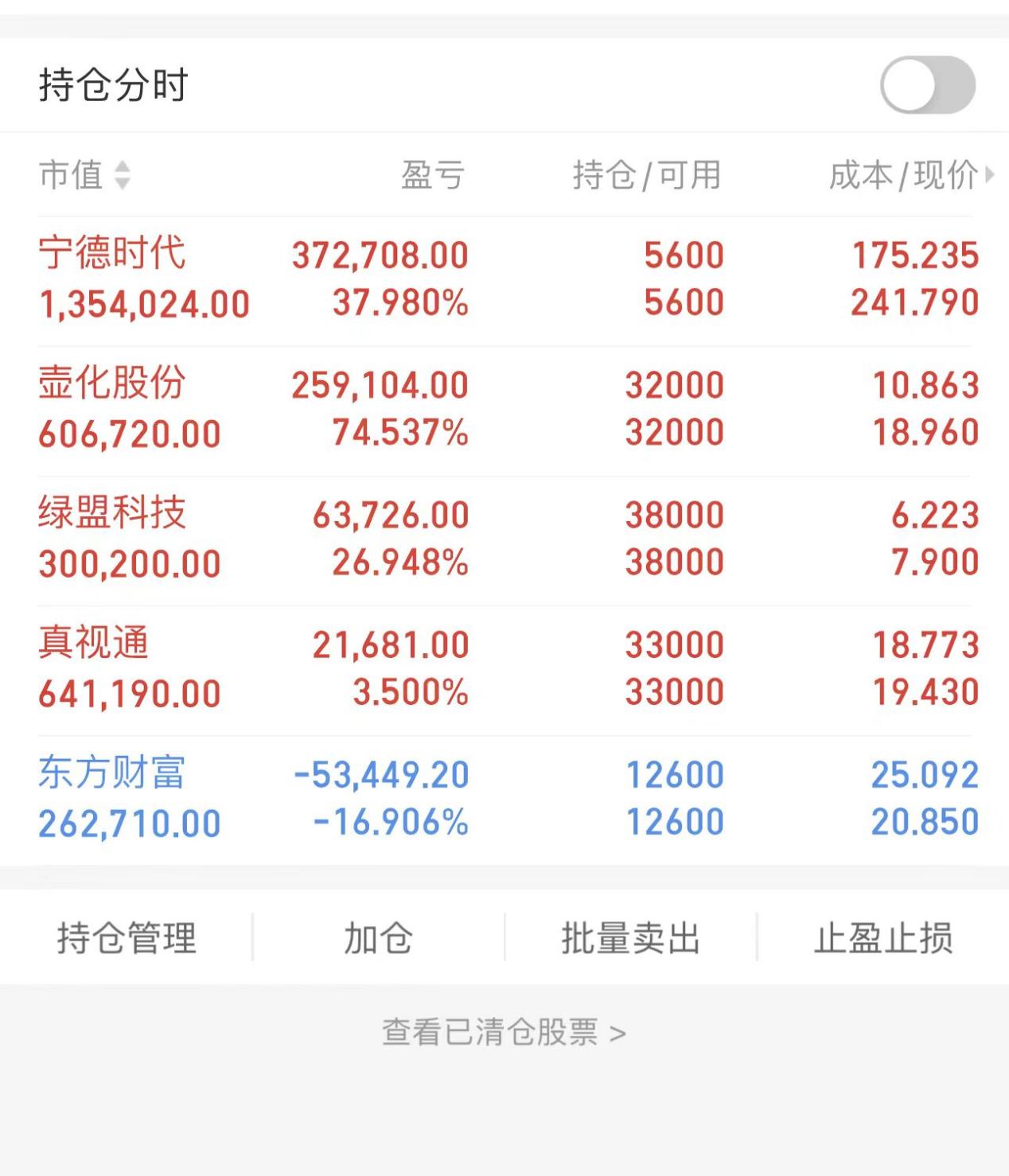Image resolution: width=1009 pixels, height=1176 pixels.
Task: Select 批量卖出 batch sell
Action: [x=630, y=937]
